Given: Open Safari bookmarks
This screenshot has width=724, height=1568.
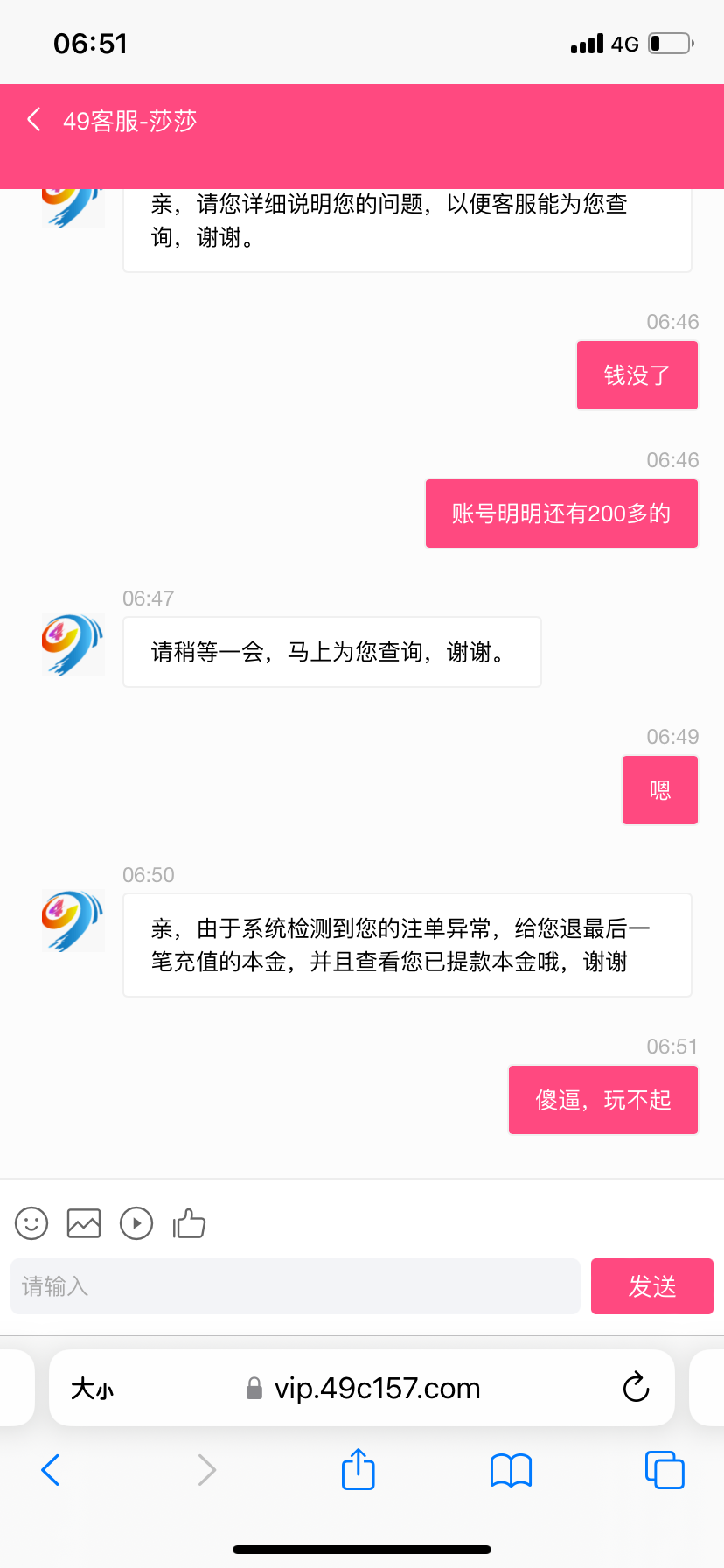Looking at the screenshot, I should [512, 1470].
